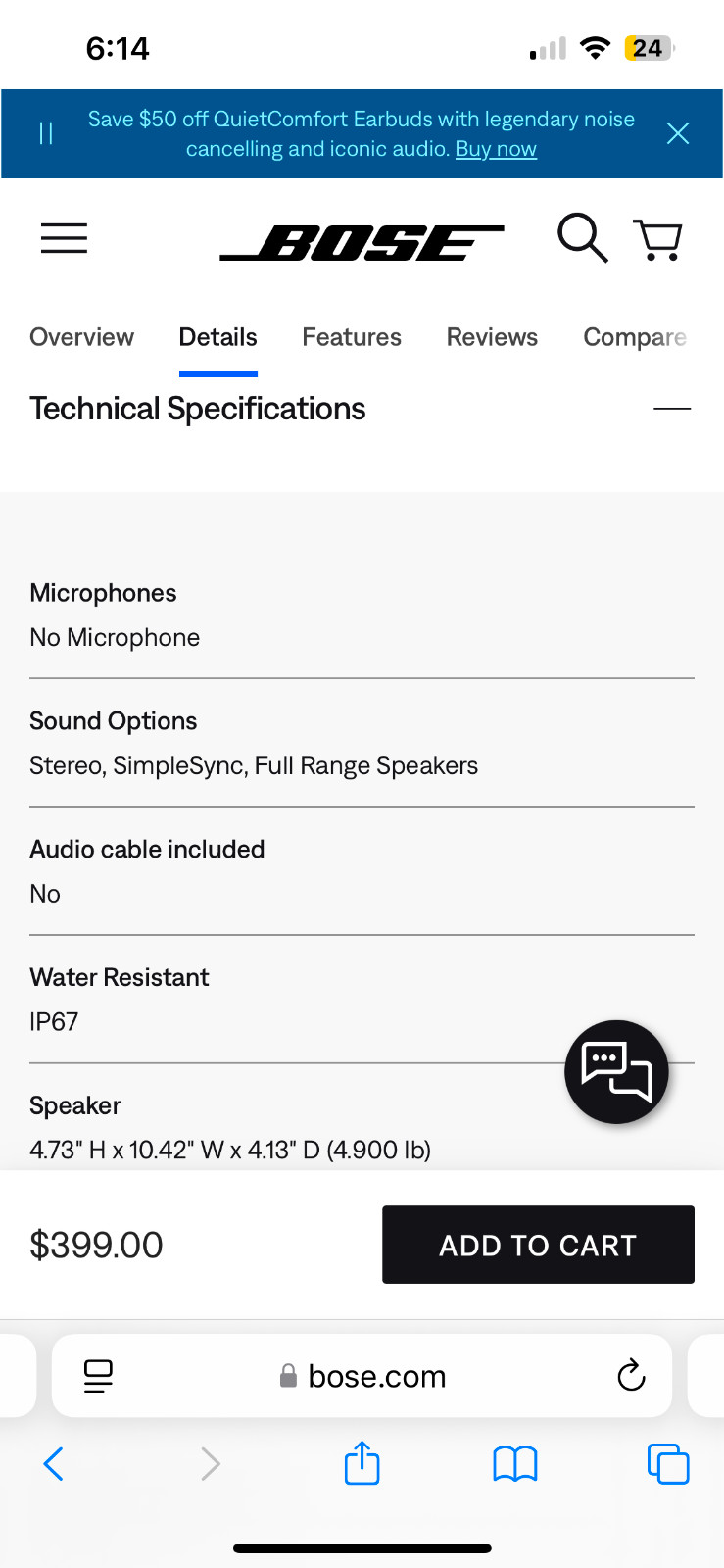Go to the Bose homepage via logo

pos(362,242)
